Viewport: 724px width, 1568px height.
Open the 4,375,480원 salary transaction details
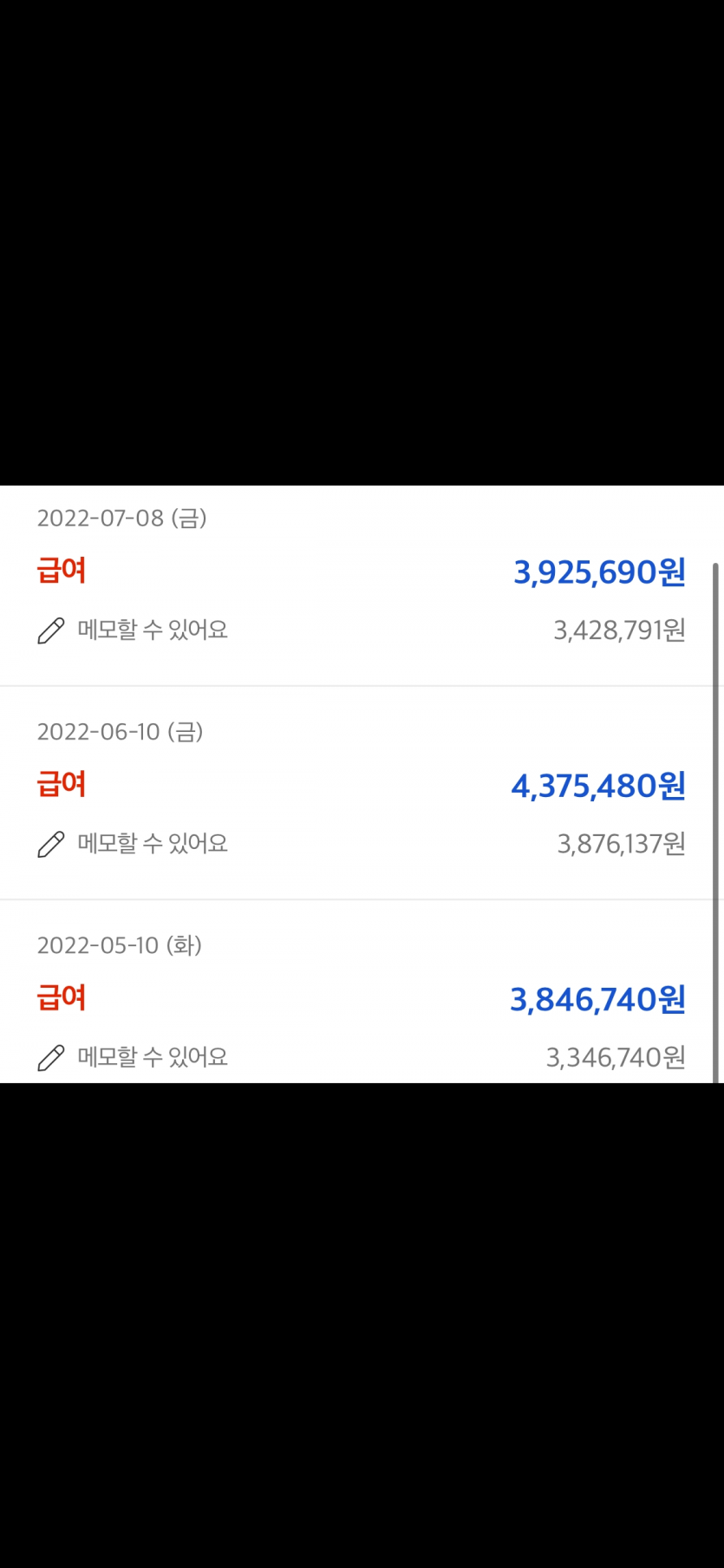point(597,786)
